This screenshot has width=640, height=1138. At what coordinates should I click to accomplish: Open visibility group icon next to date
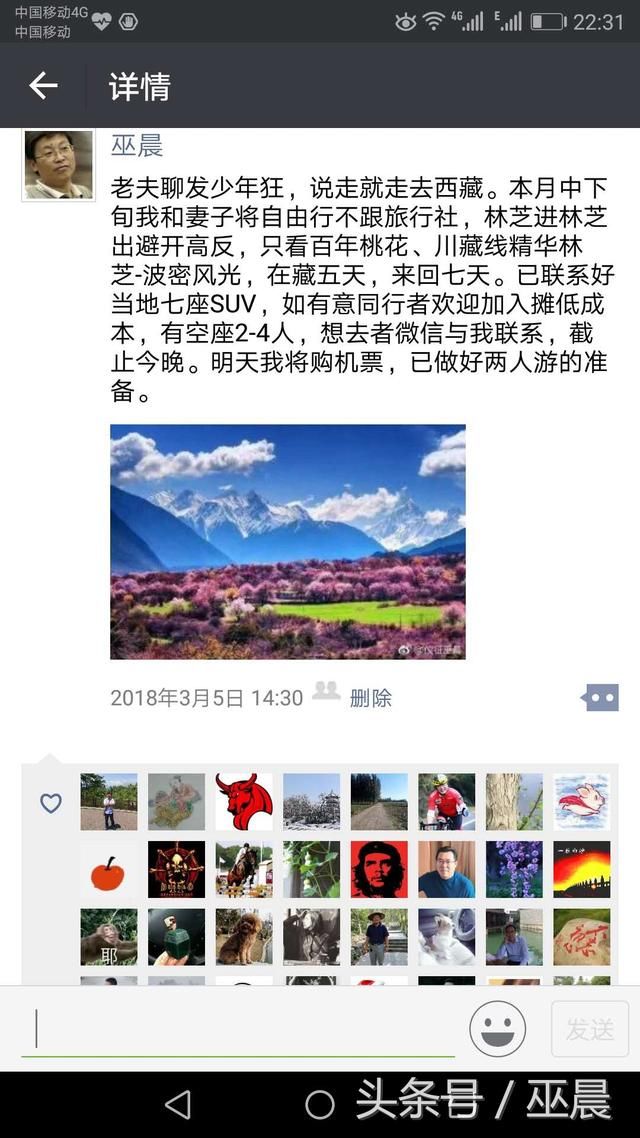(x=326, y=692)
